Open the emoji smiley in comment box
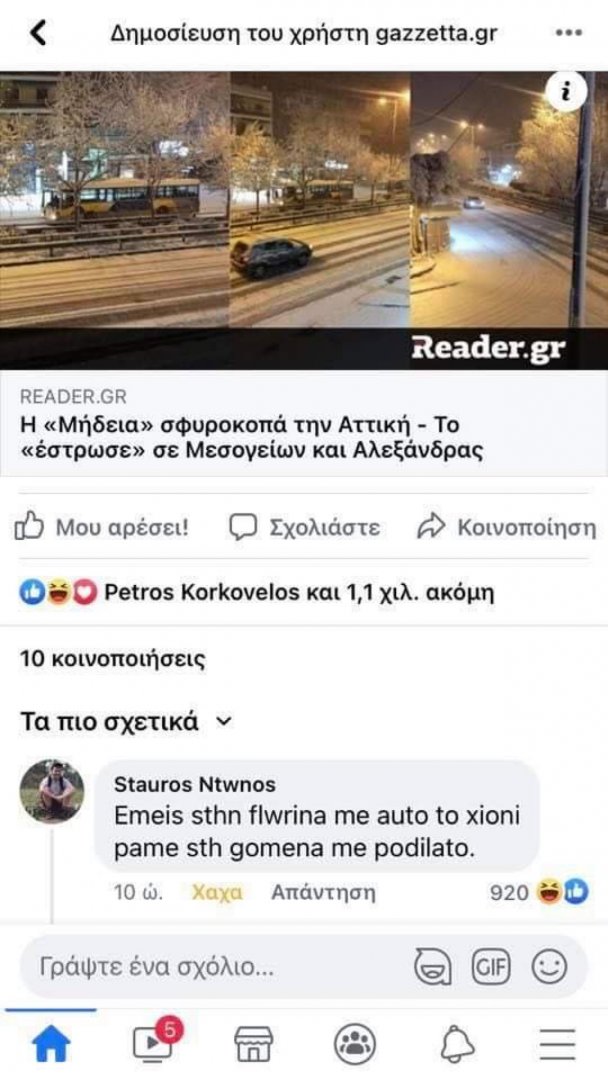The height and width of the screenshot is (1080, 608). coord(549,967)
